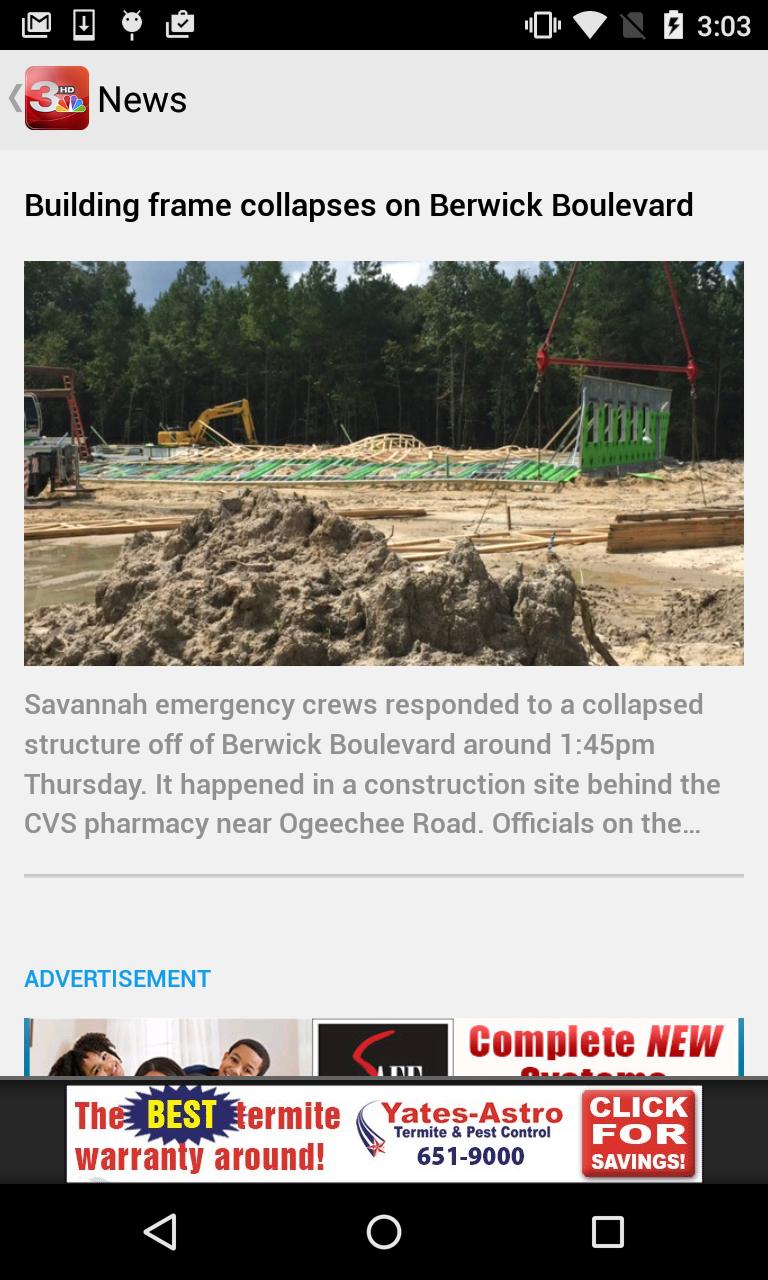Go back using the News app icon
The image size is (768, 1280).
click(56, 98)
